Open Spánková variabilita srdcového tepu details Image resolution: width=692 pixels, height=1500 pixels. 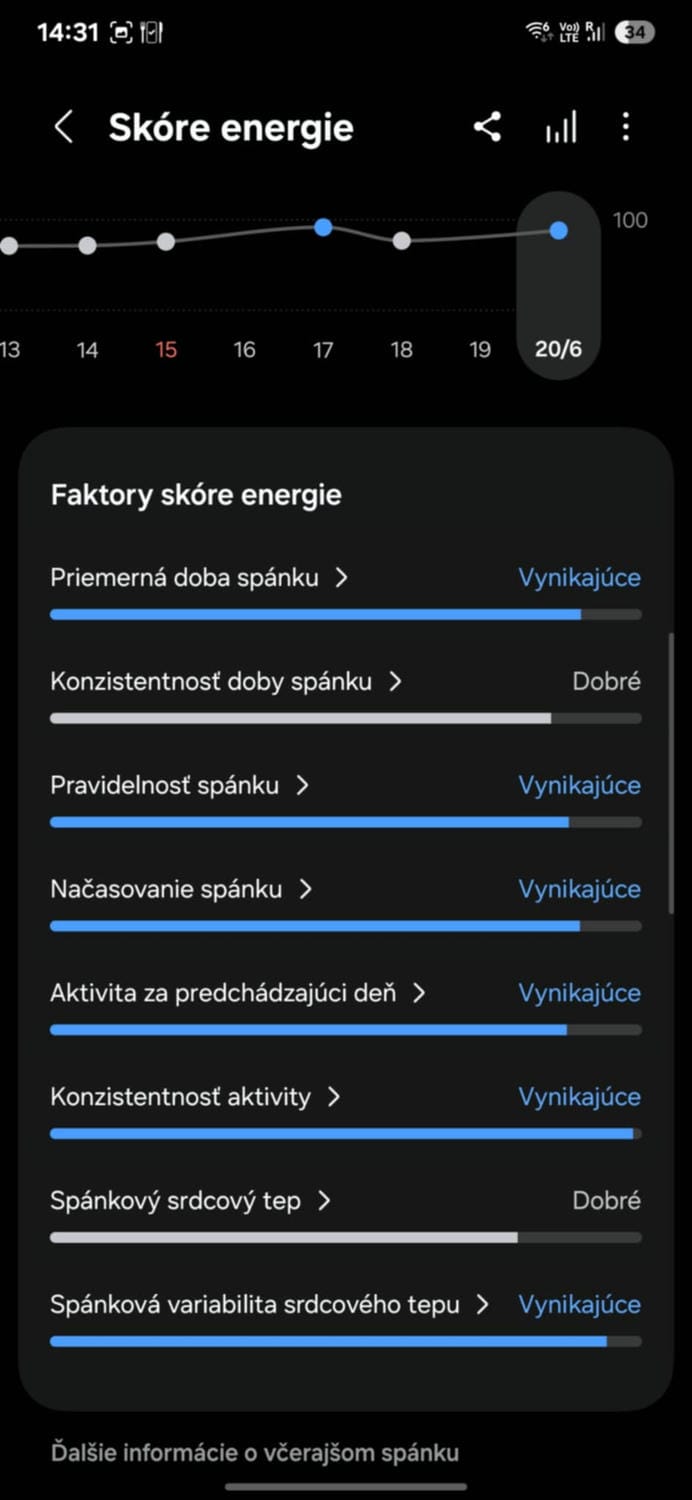point(270,1305)
